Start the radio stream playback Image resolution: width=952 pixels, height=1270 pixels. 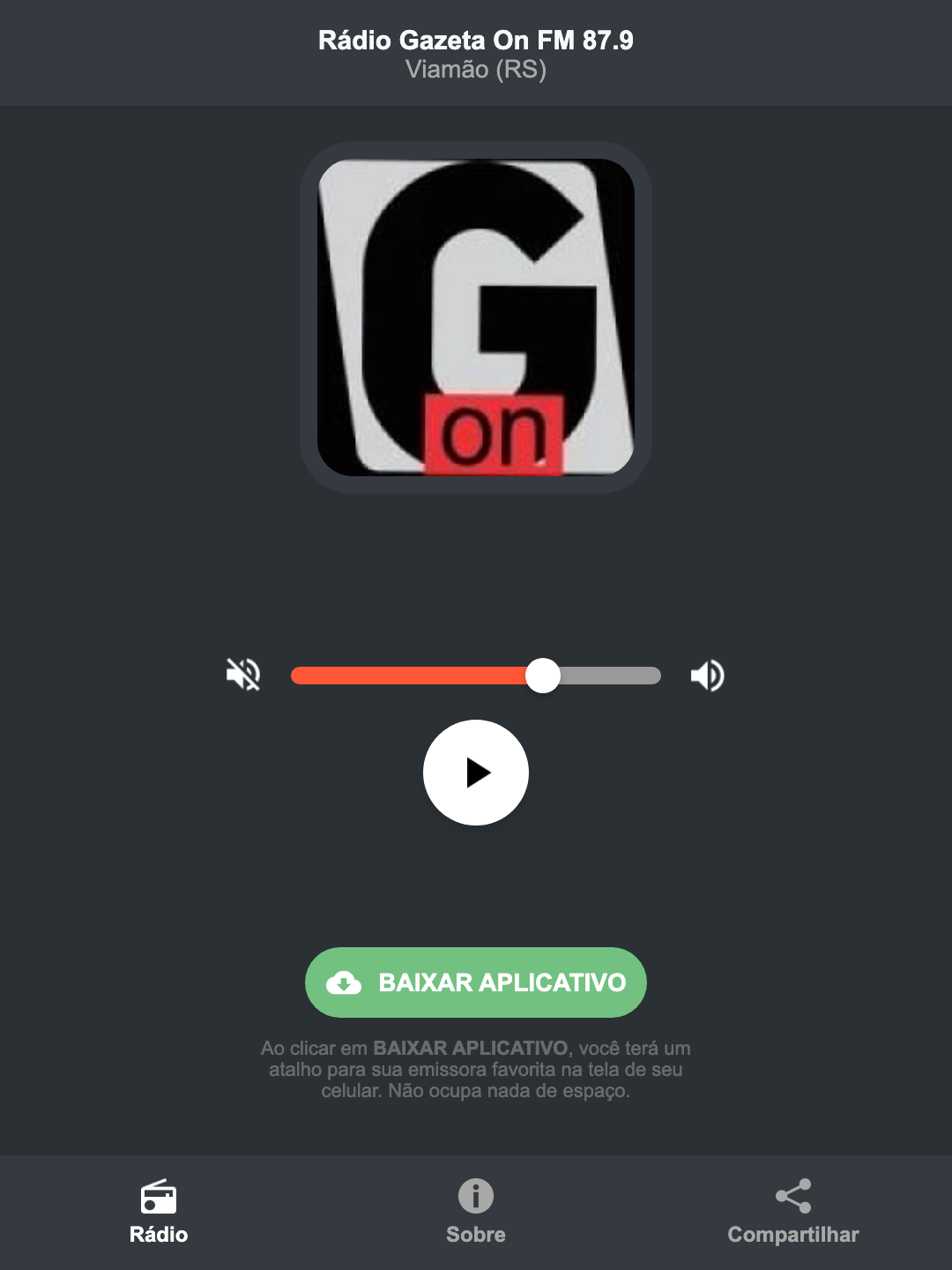click(475, 773)
